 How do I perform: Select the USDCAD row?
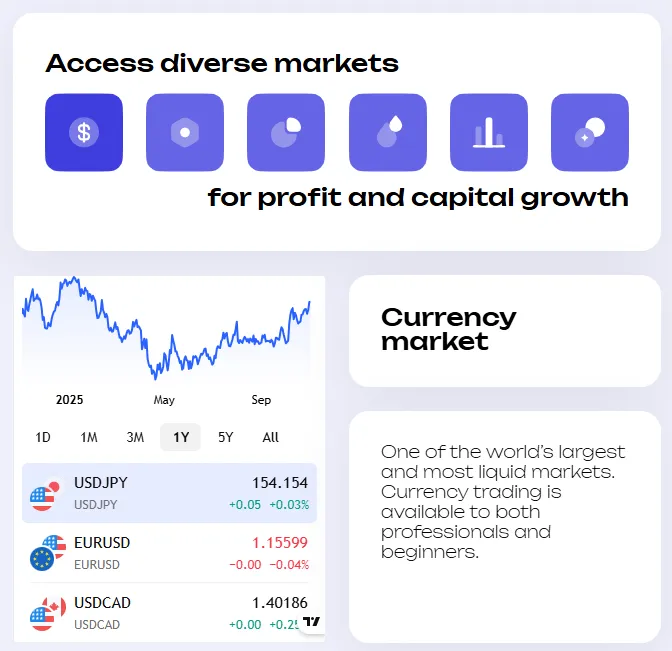coord(169,613)
